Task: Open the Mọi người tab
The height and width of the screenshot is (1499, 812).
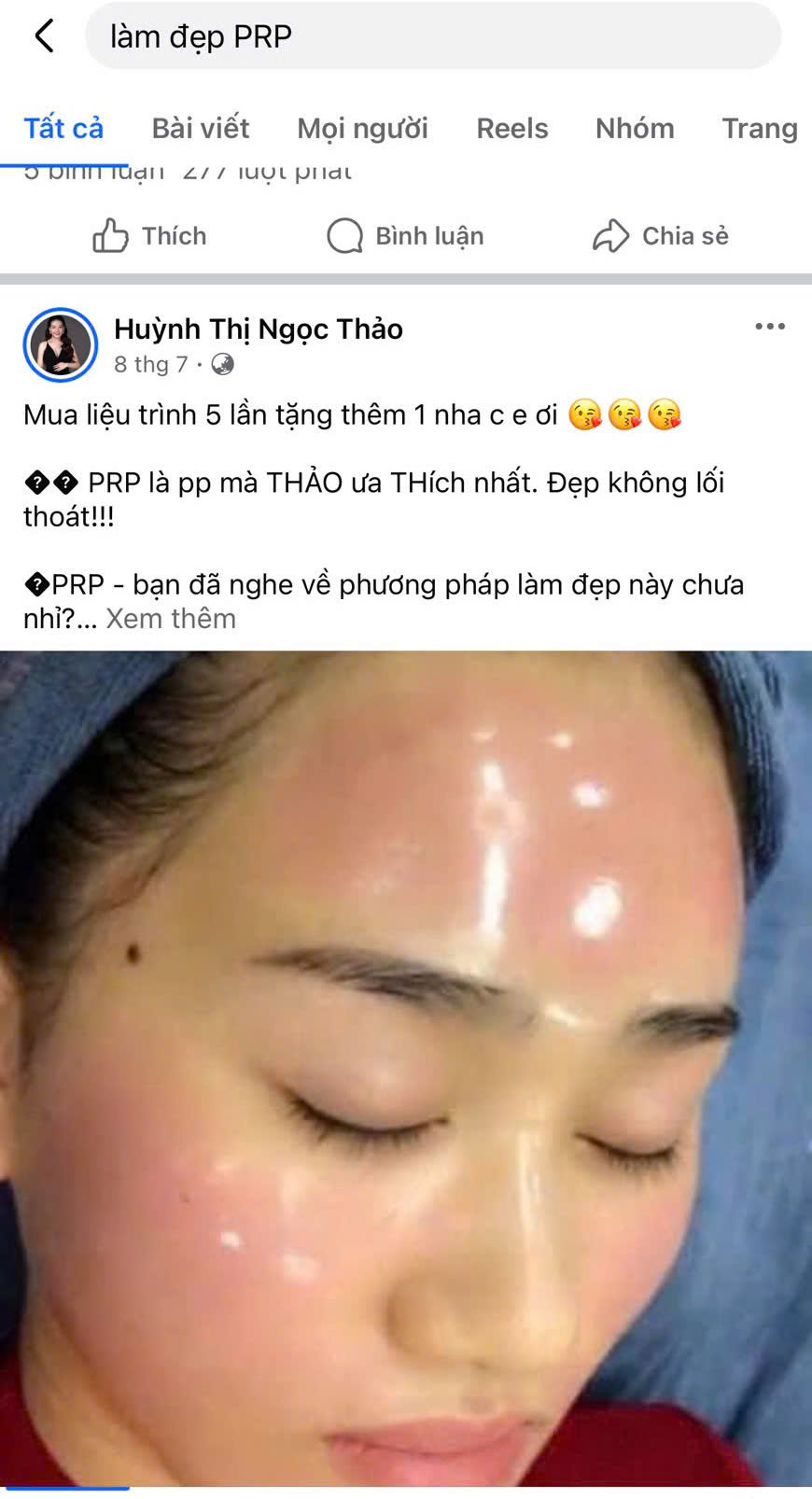Action: pos(362,128)
